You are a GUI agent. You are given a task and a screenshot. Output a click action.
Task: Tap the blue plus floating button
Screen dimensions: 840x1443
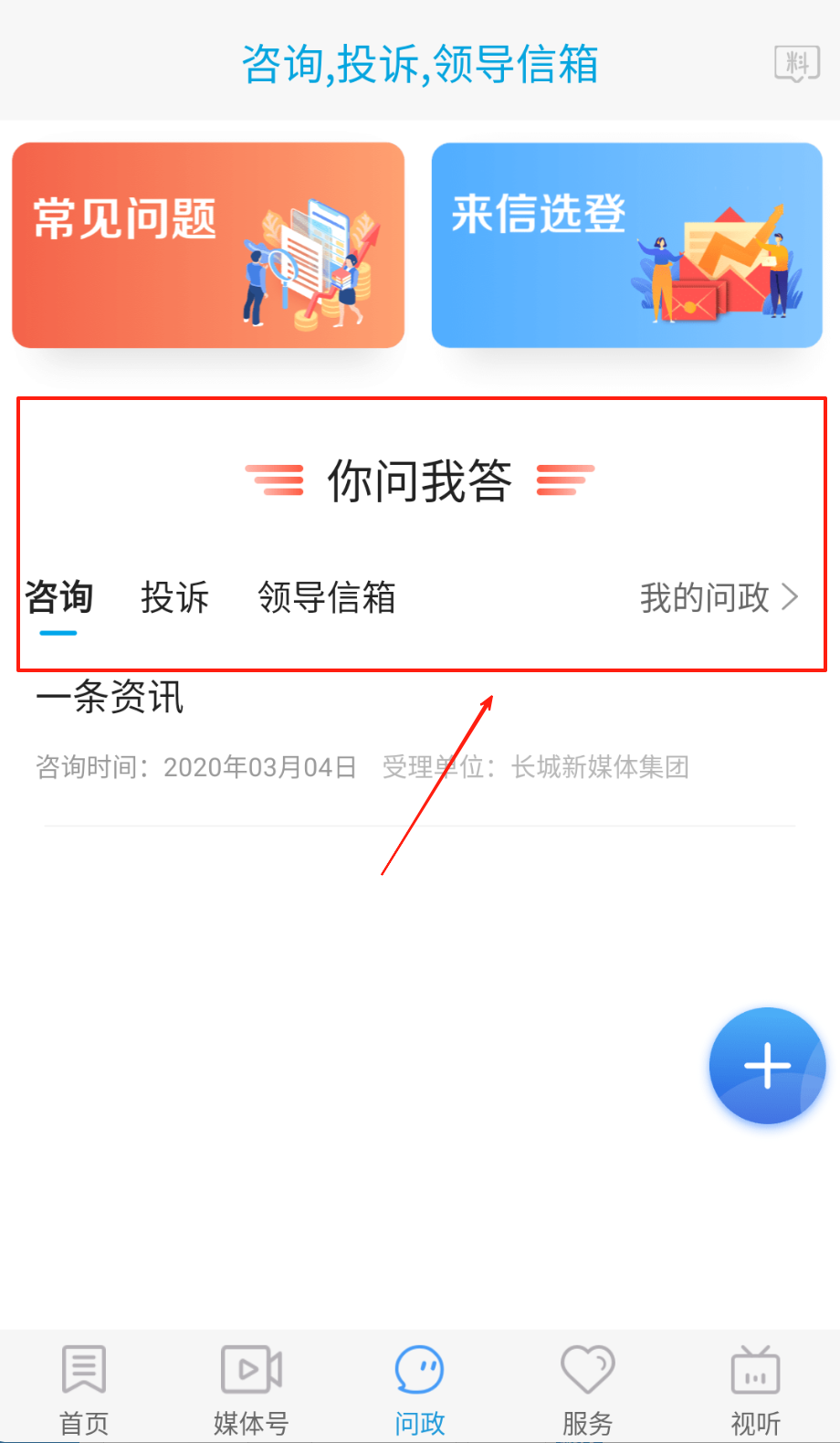(x=767, y=1066)
